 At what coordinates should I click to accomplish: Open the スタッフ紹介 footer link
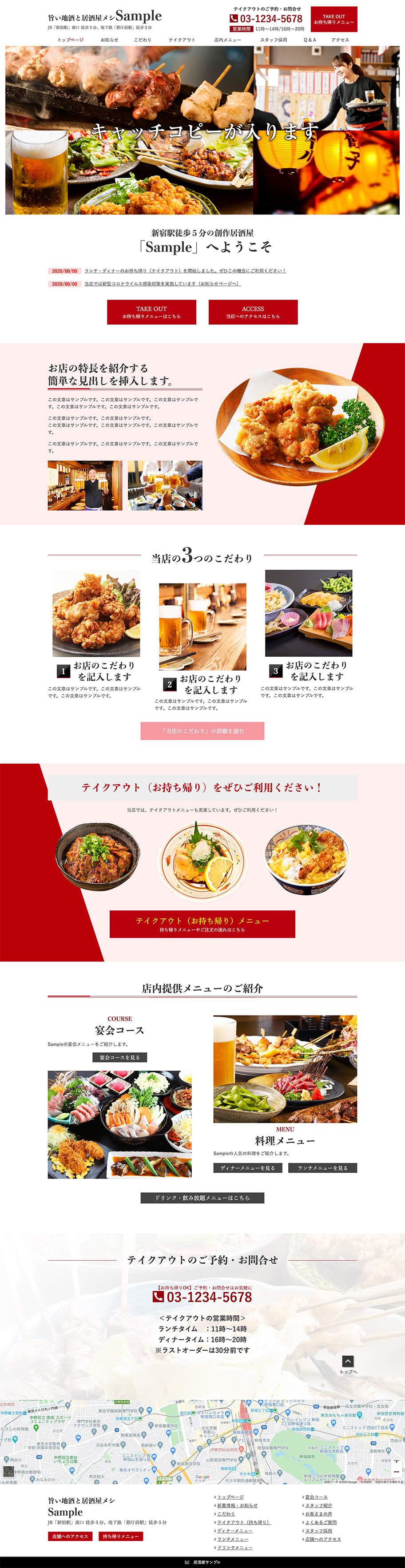318,1505
